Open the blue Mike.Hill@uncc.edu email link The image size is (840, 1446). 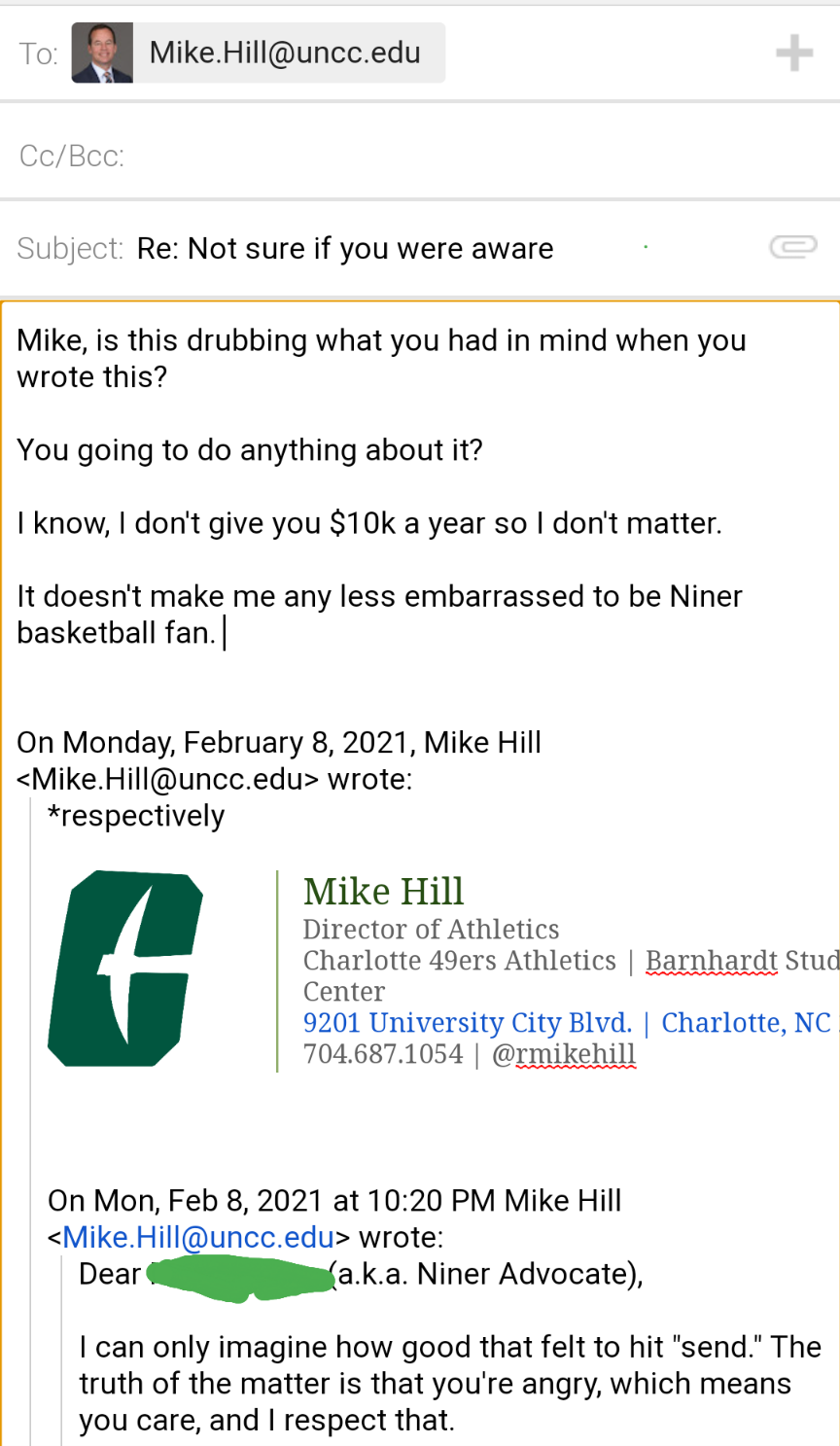(x=198, y=1237)
